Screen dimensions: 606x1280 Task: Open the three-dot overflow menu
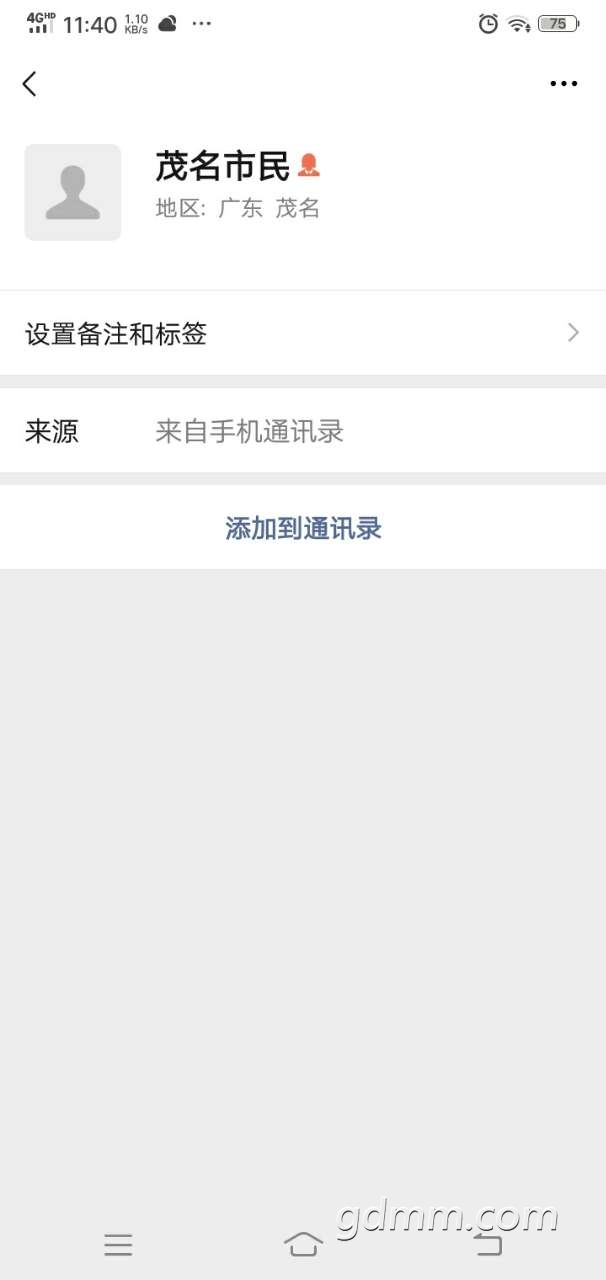564,84
